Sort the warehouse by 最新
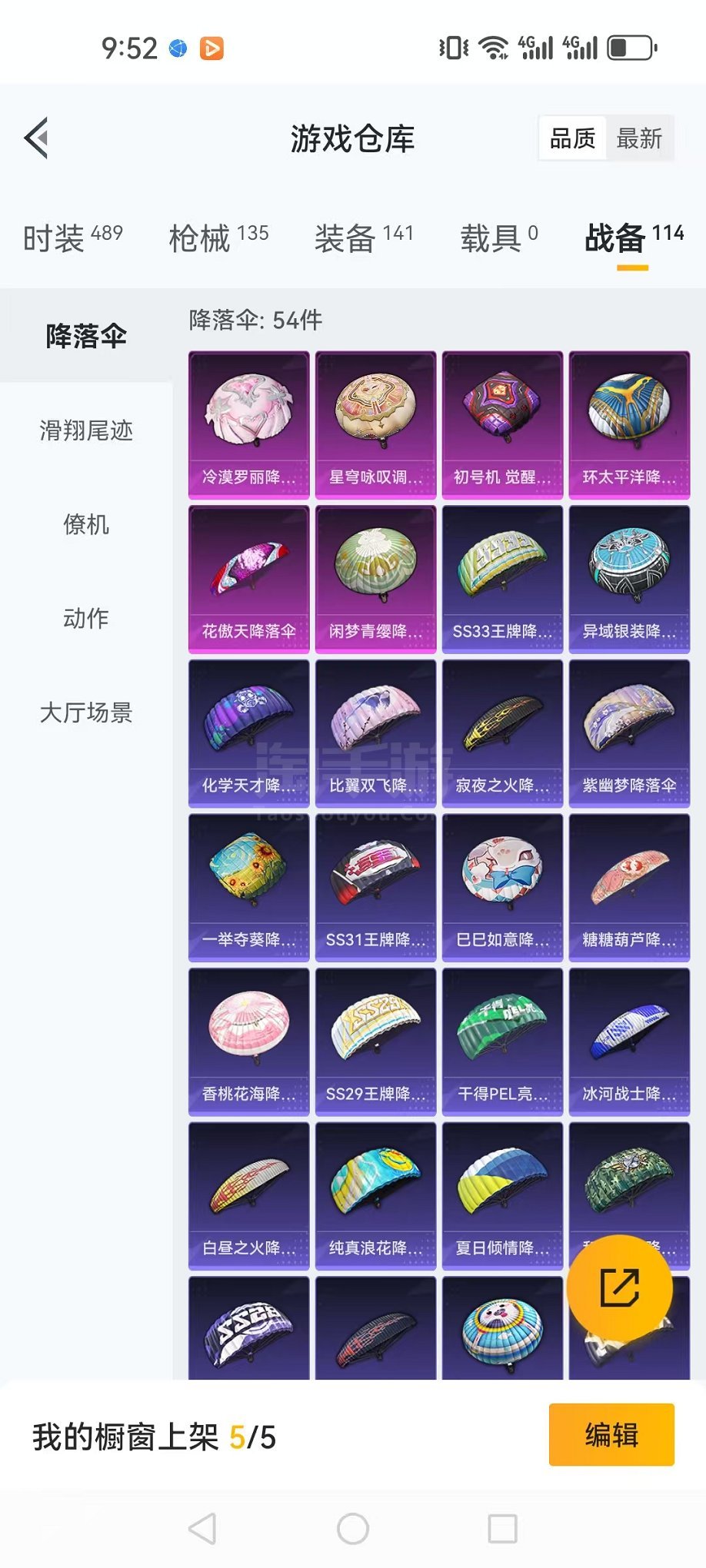This screenshot has height=1568, width=706. 639,138
